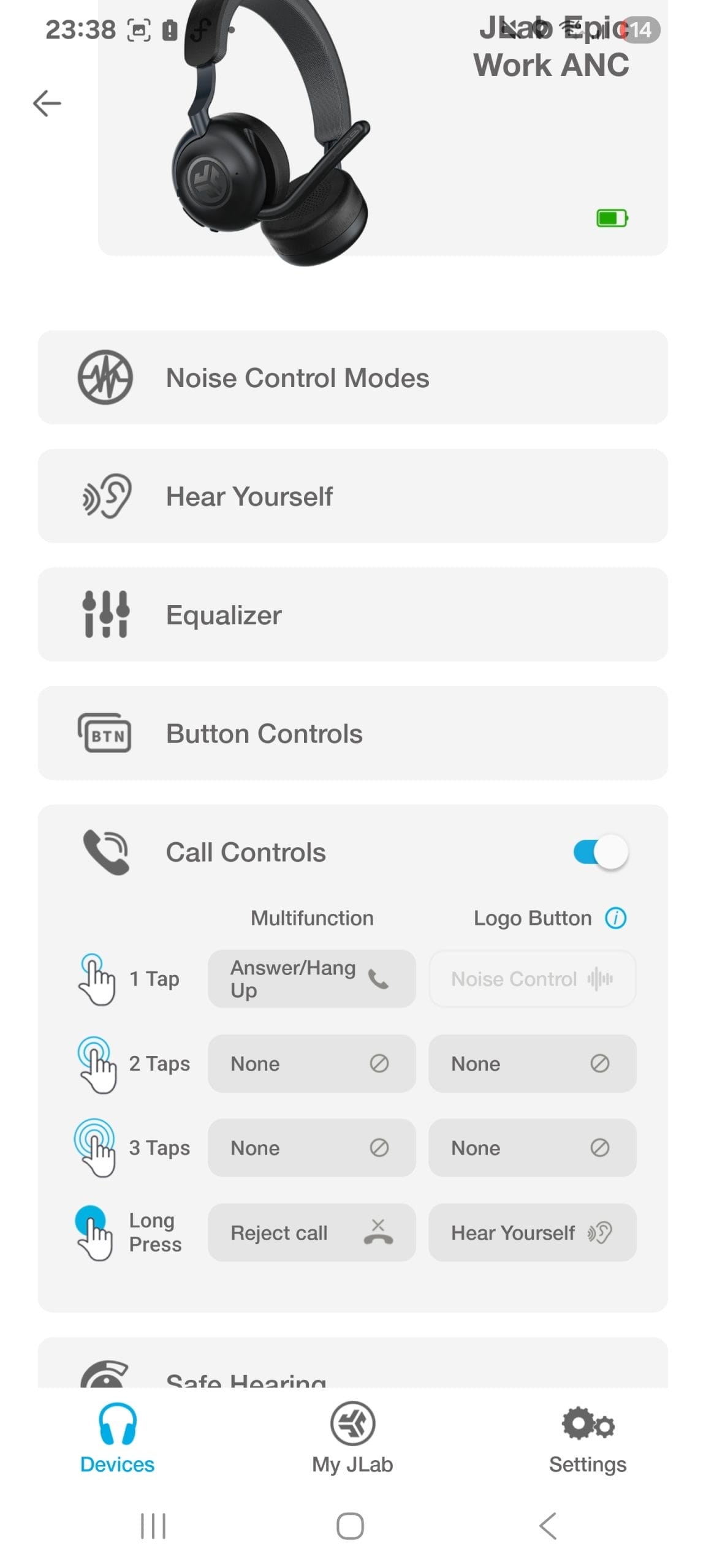The image size is (706, 1568).
Task: Switch to the Settings tab
Action: click(x=587, y=1438)
